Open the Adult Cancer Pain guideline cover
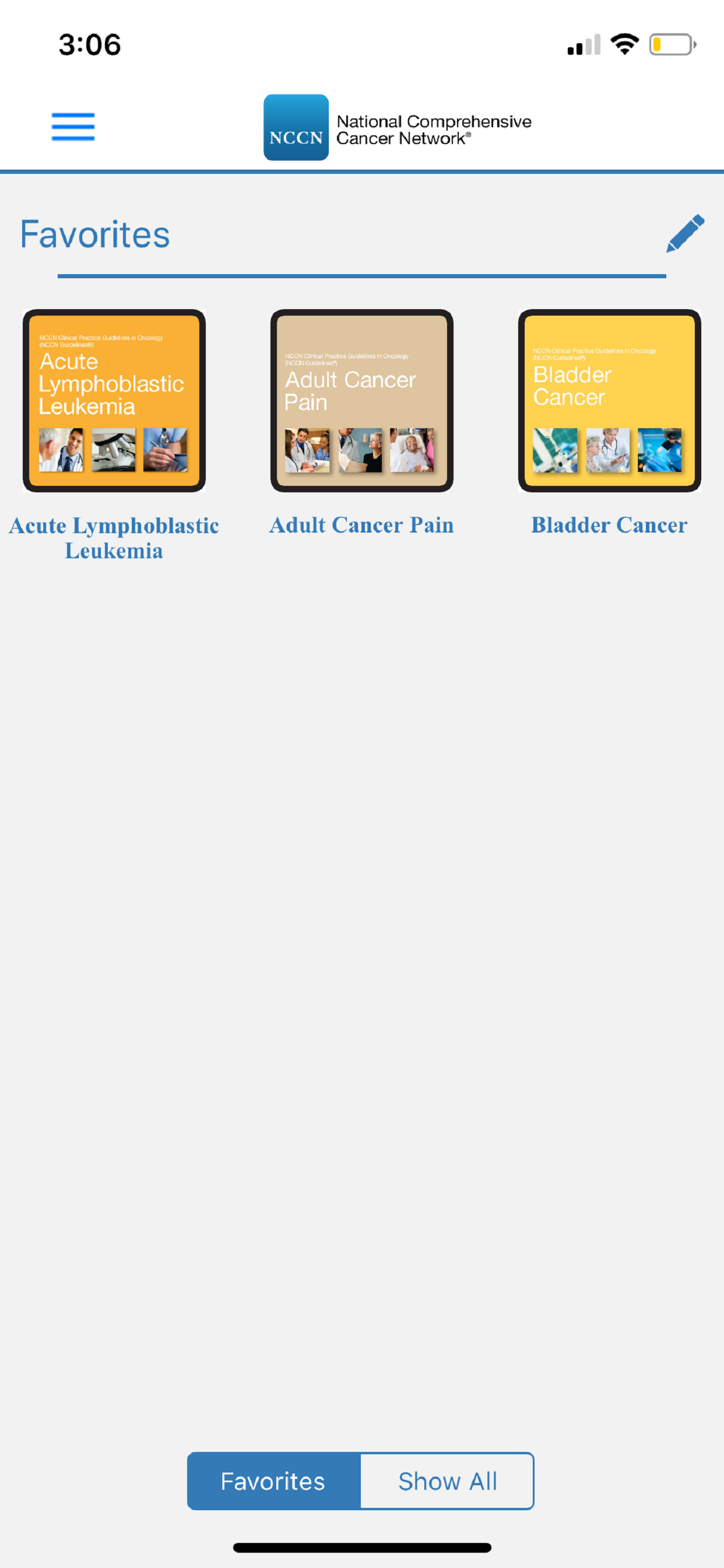This screenshot has height=1568, width=724. click(361, 401)
